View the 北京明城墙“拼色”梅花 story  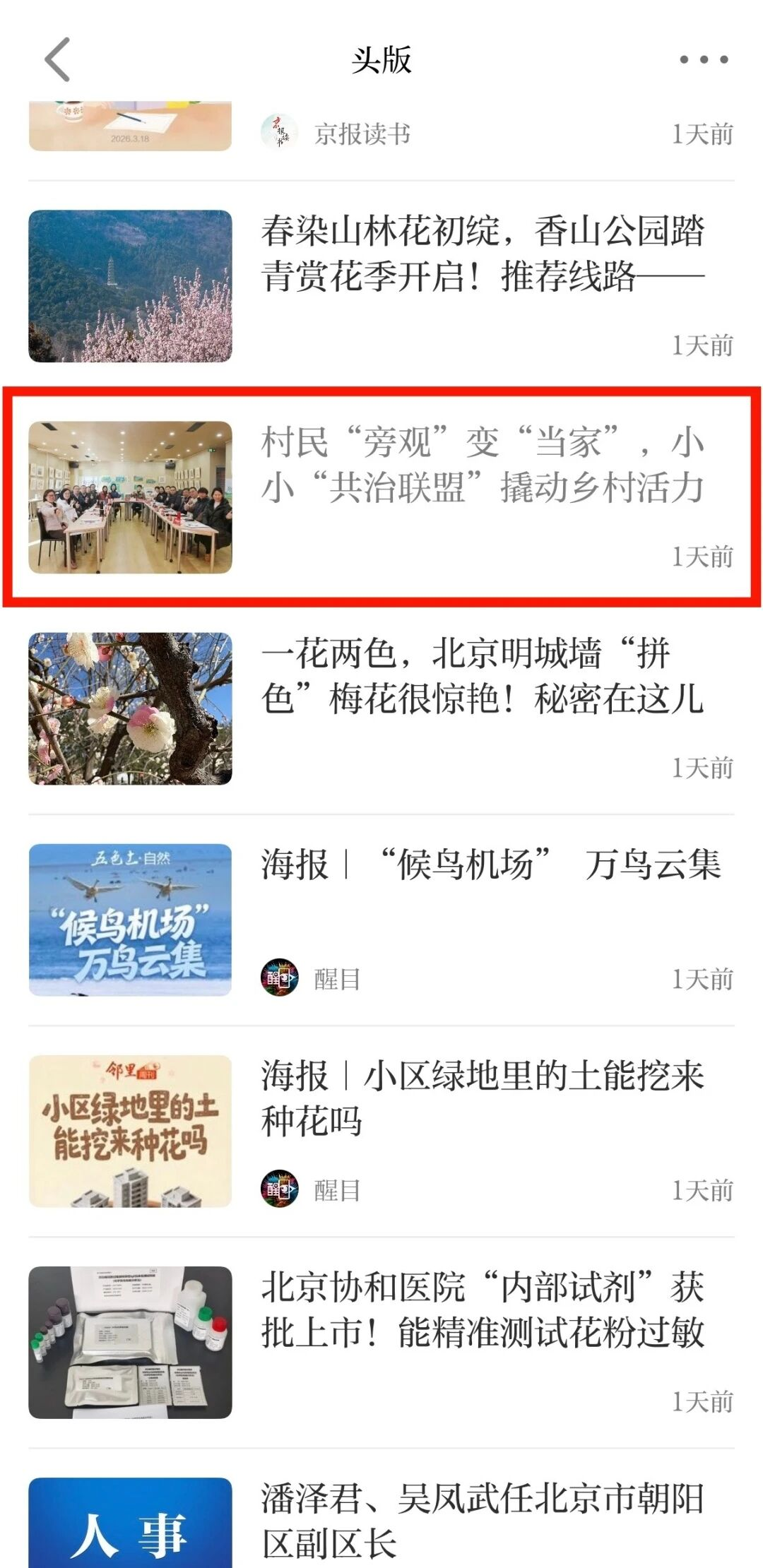coord(482,677)
